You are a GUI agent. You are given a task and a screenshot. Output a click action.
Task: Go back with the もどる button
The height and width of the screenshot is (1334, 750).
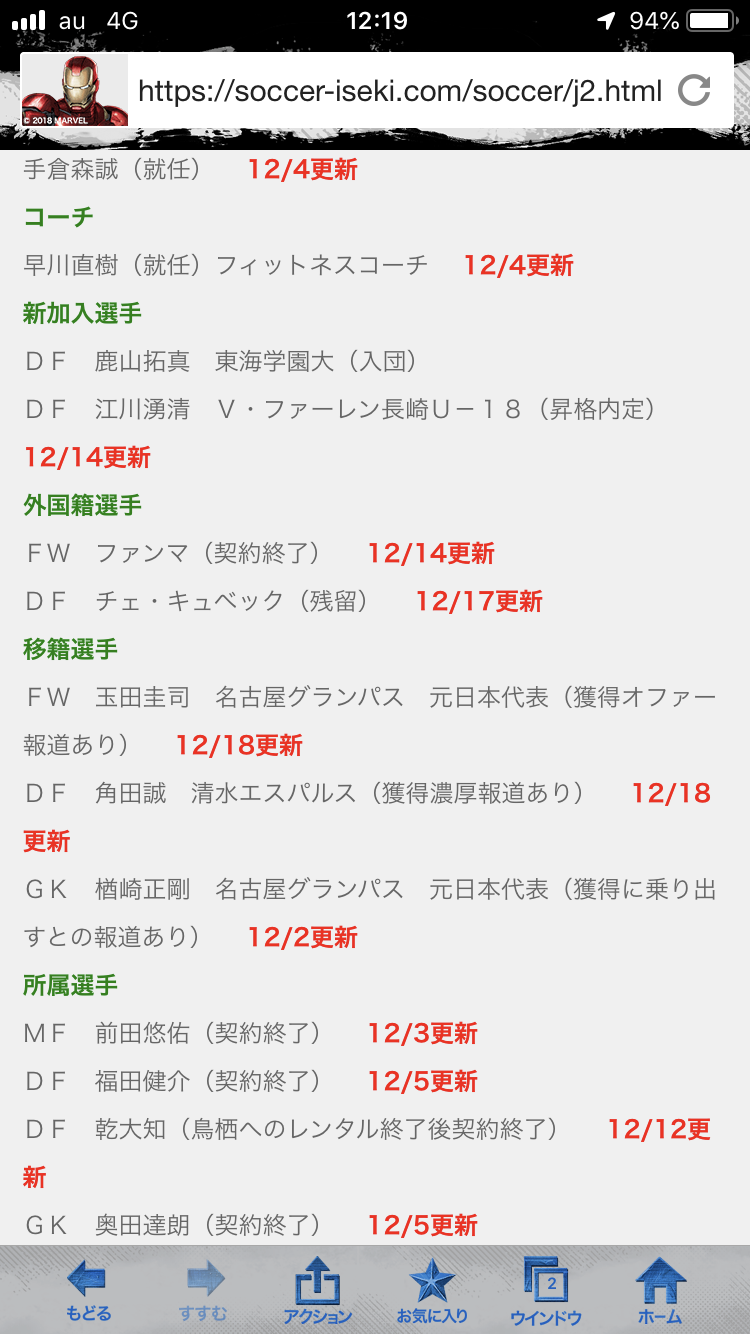click(x=89, y=1291)
